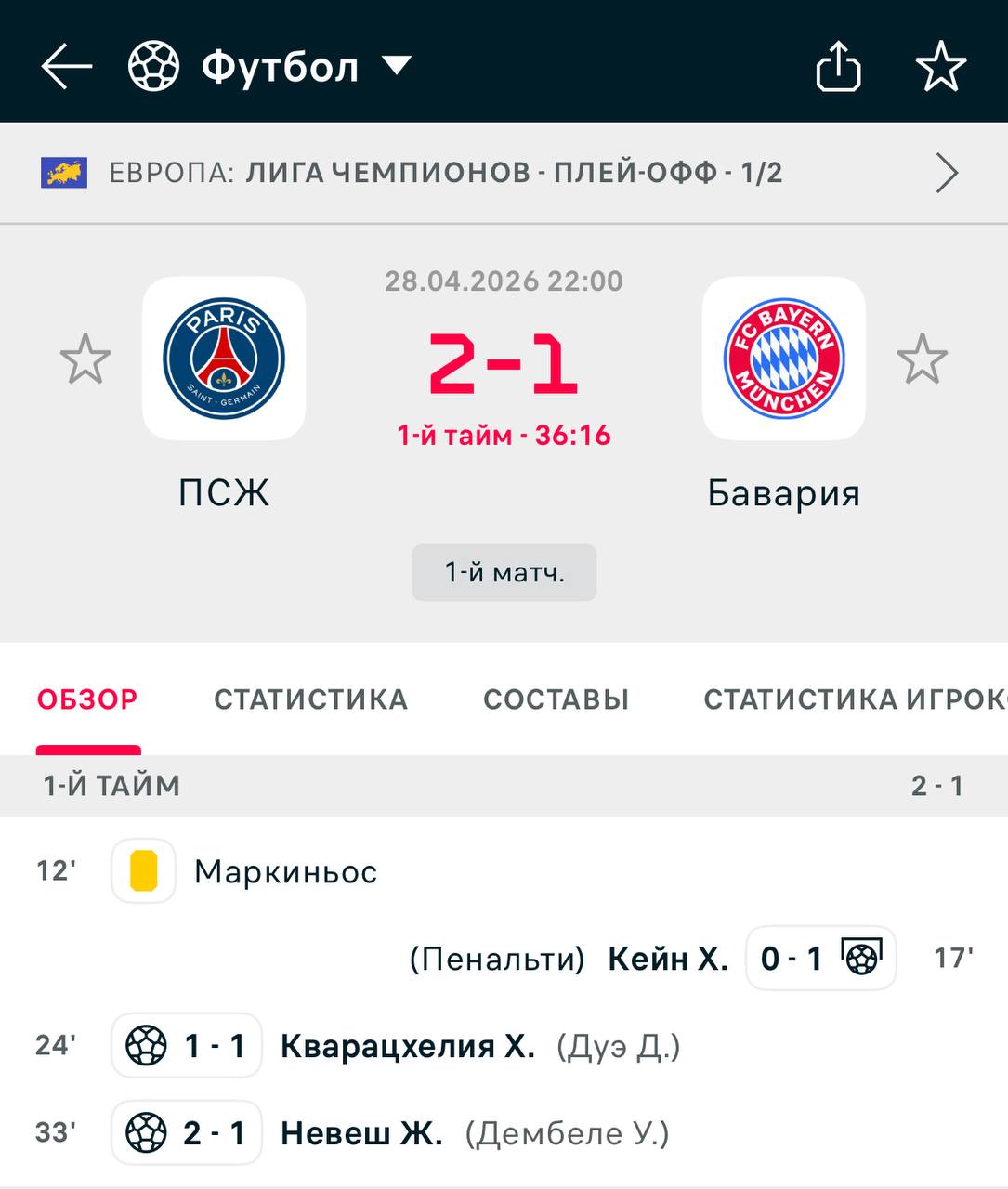Viewport: 1008px width, 1189px height.
Task: Go back using the arrow
Action: [x=67, y=67]
